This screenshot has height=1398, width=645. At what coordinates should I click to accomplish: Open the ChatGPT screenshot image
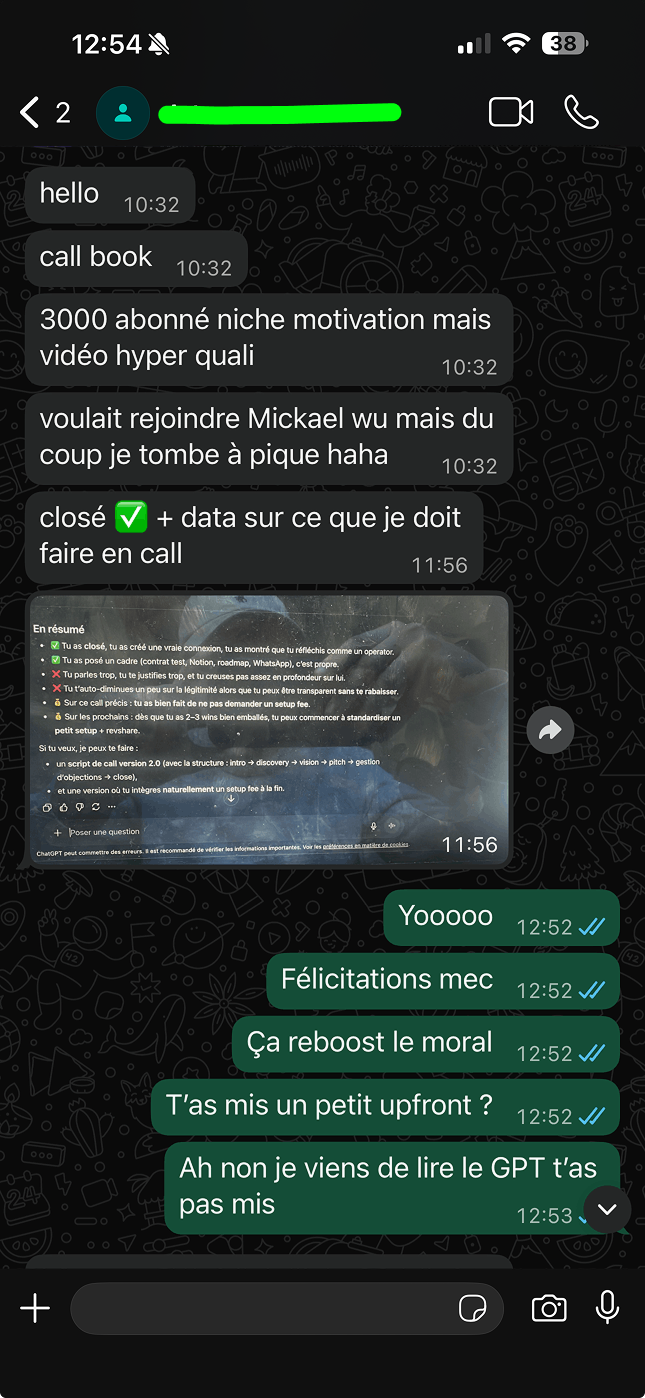tap(268, 730)
